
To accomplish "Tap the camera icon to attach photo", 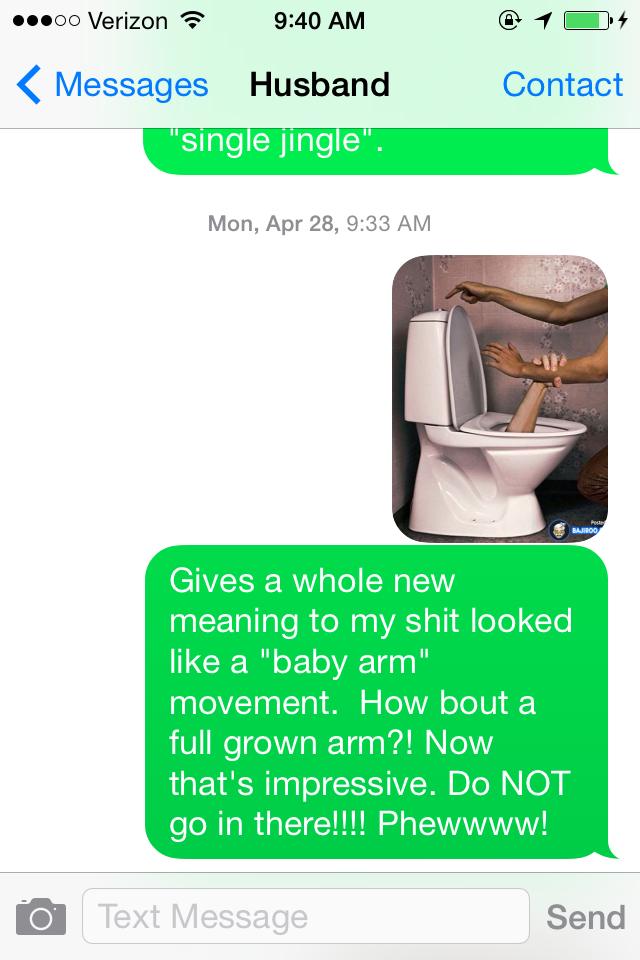I will pos(40,916).
